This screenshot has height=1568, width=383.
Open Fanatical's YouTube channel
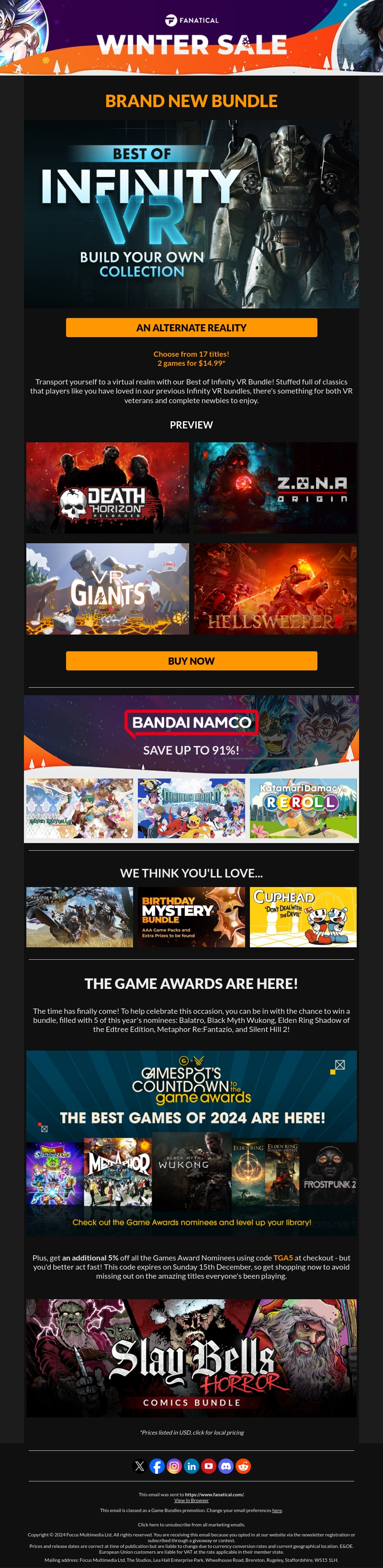209,1466
